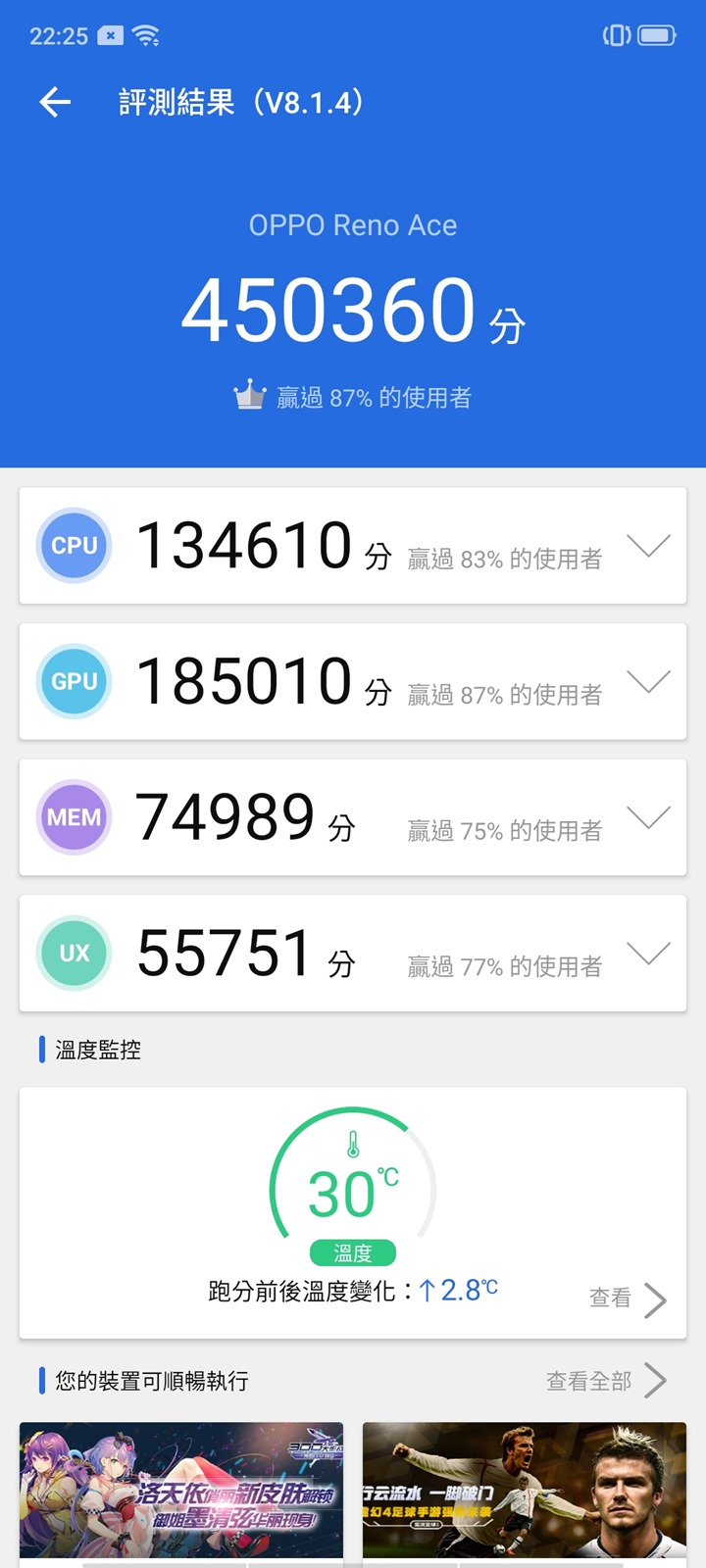Expand the CPU score details
The width and height of the screenshot is (706, 1568).
pos(648,546)
